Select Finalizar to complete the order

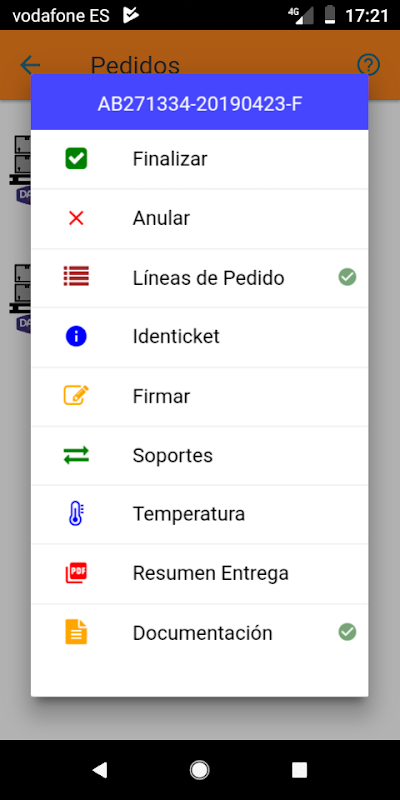199,159
